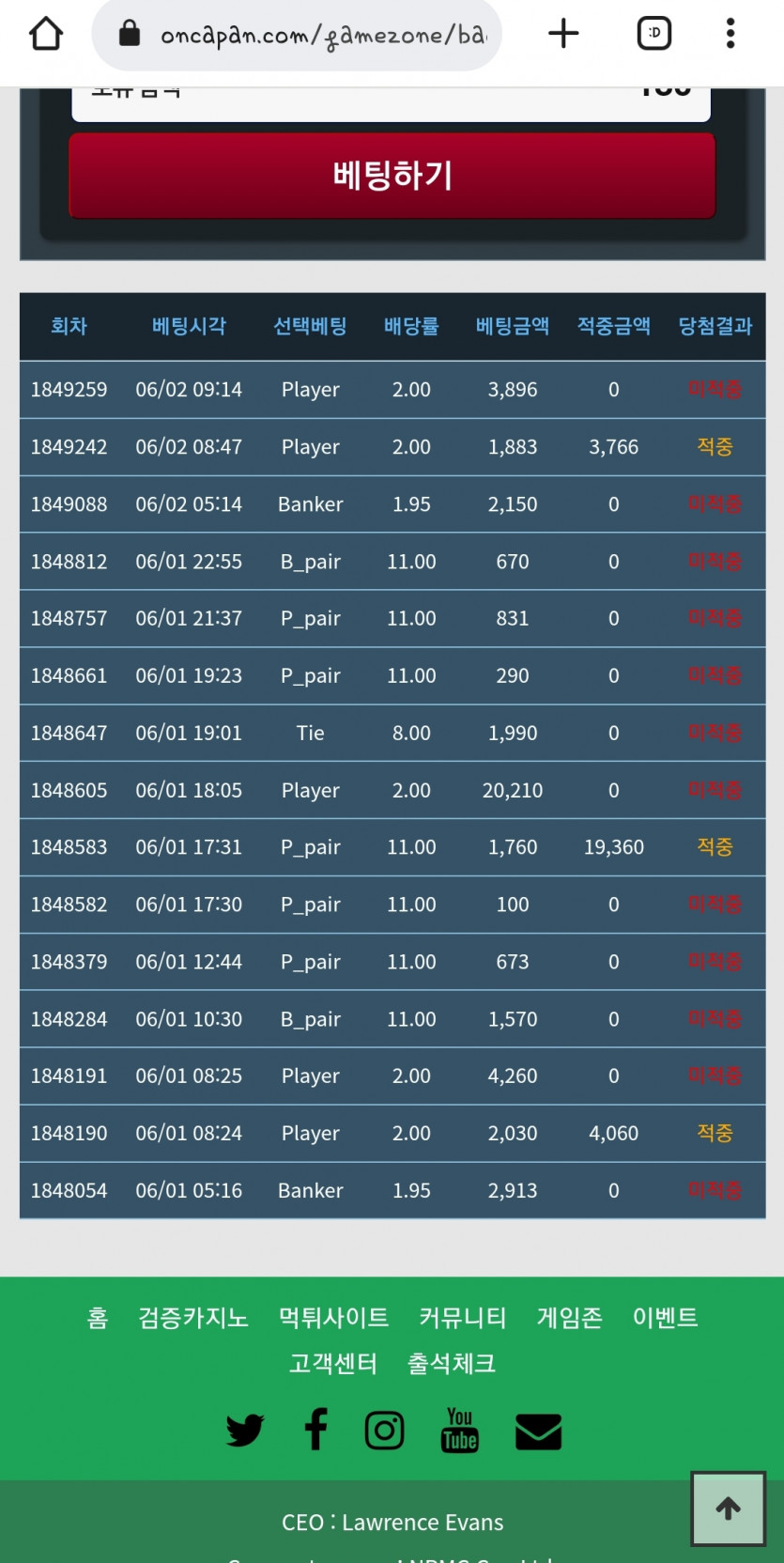
Task: Open the tab switcher
Action: click(x=654, y=34)
